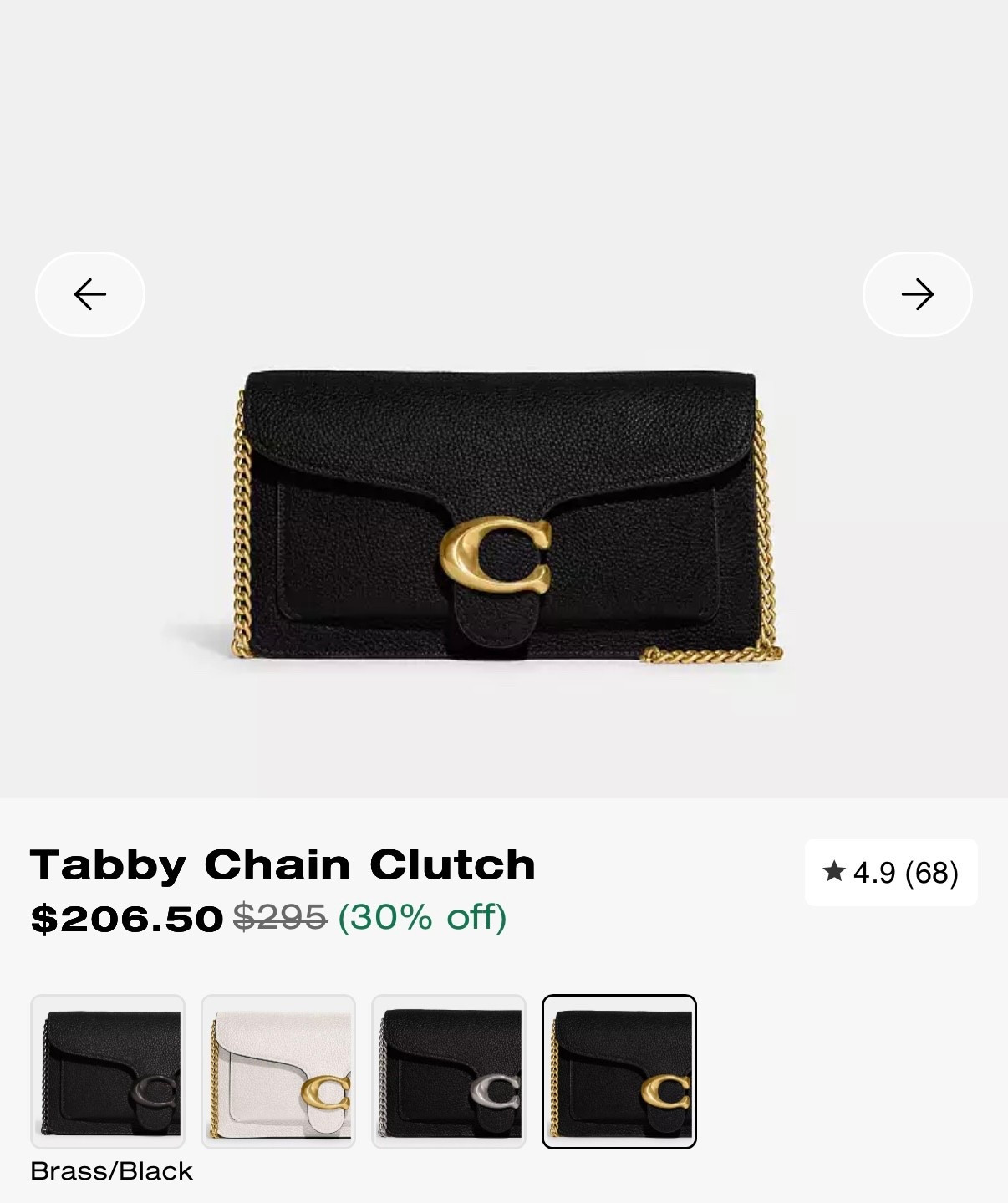This screenshot has height=1203, width=1008.
Task: Click the star icon in the rating badge
Action: point(833,873)
